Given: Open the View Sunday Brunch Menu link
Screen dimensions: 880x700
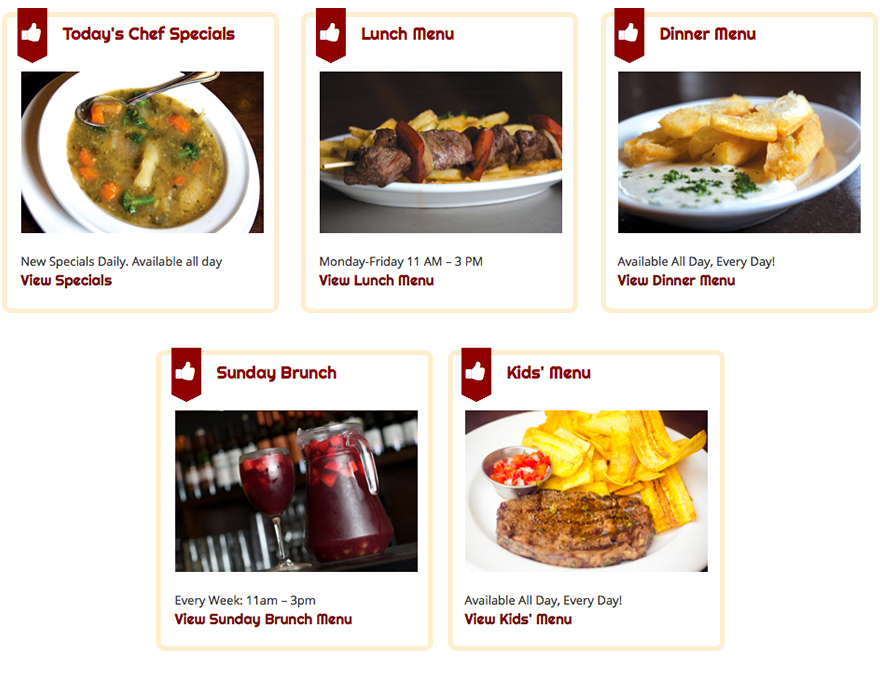Looking at the screenshot, I should click(263, 619).
